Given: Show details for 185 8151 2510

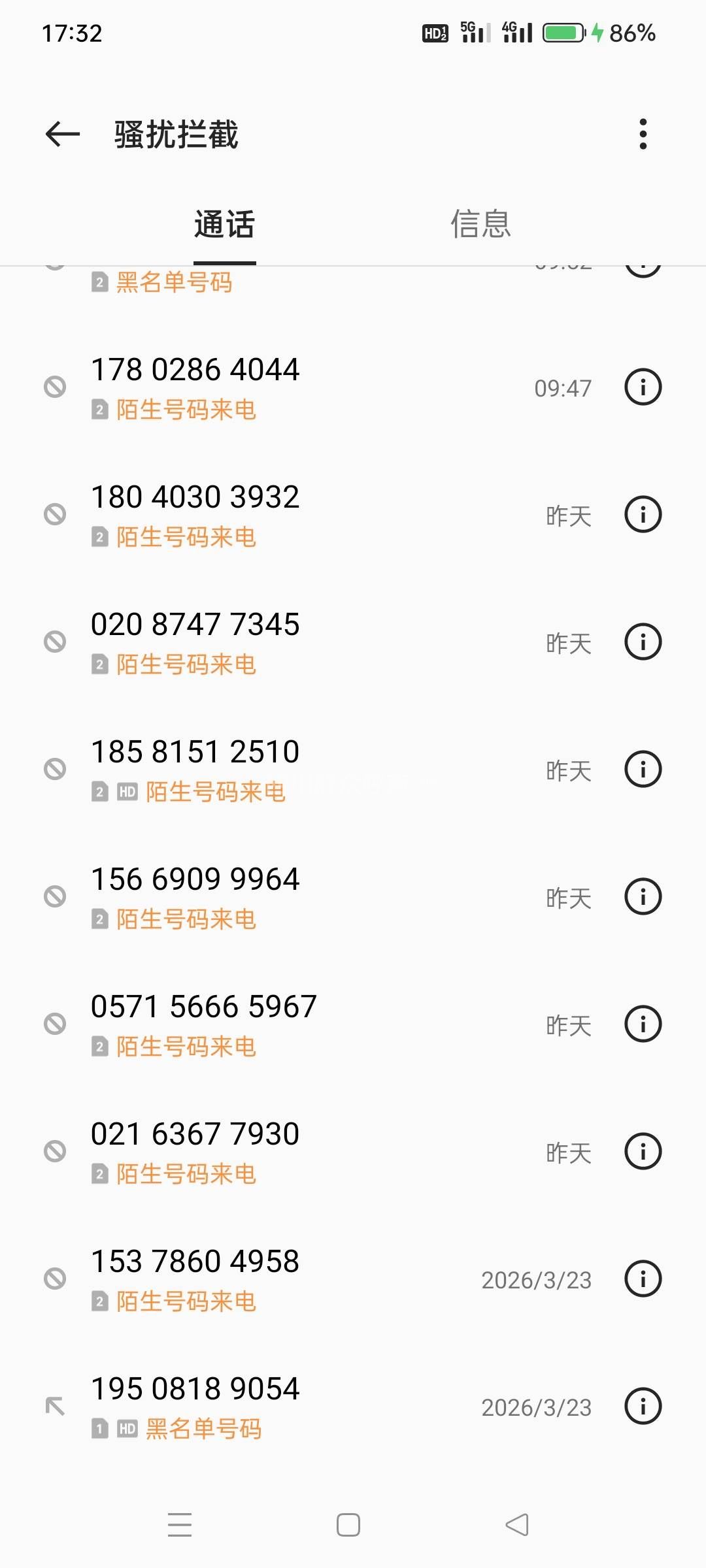Looking at the screenshot, I should click(643, 770).
